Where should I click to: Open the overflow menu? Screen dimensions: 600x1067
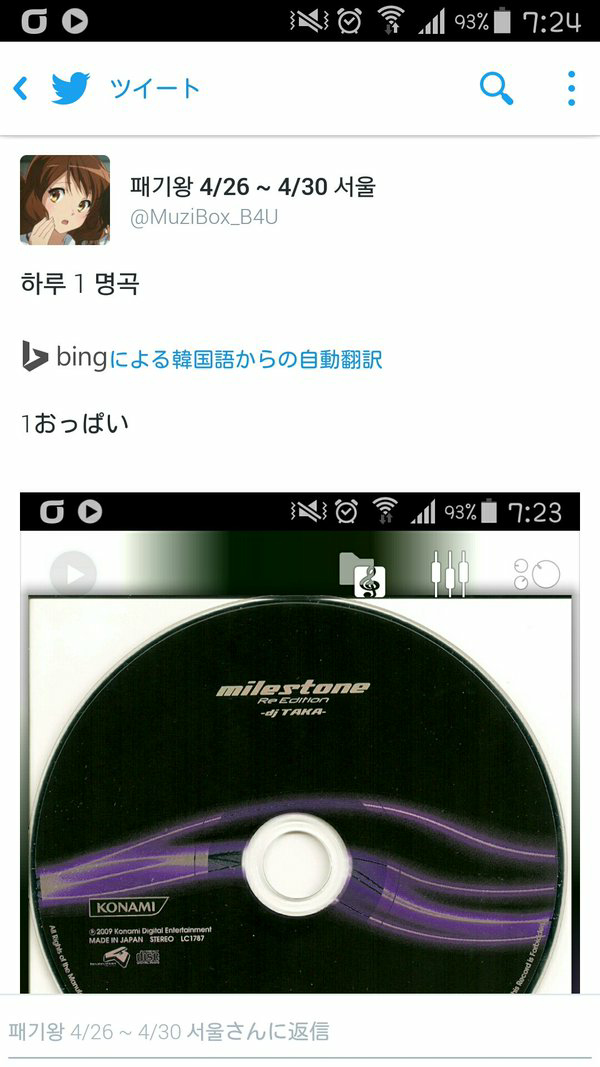571,89
